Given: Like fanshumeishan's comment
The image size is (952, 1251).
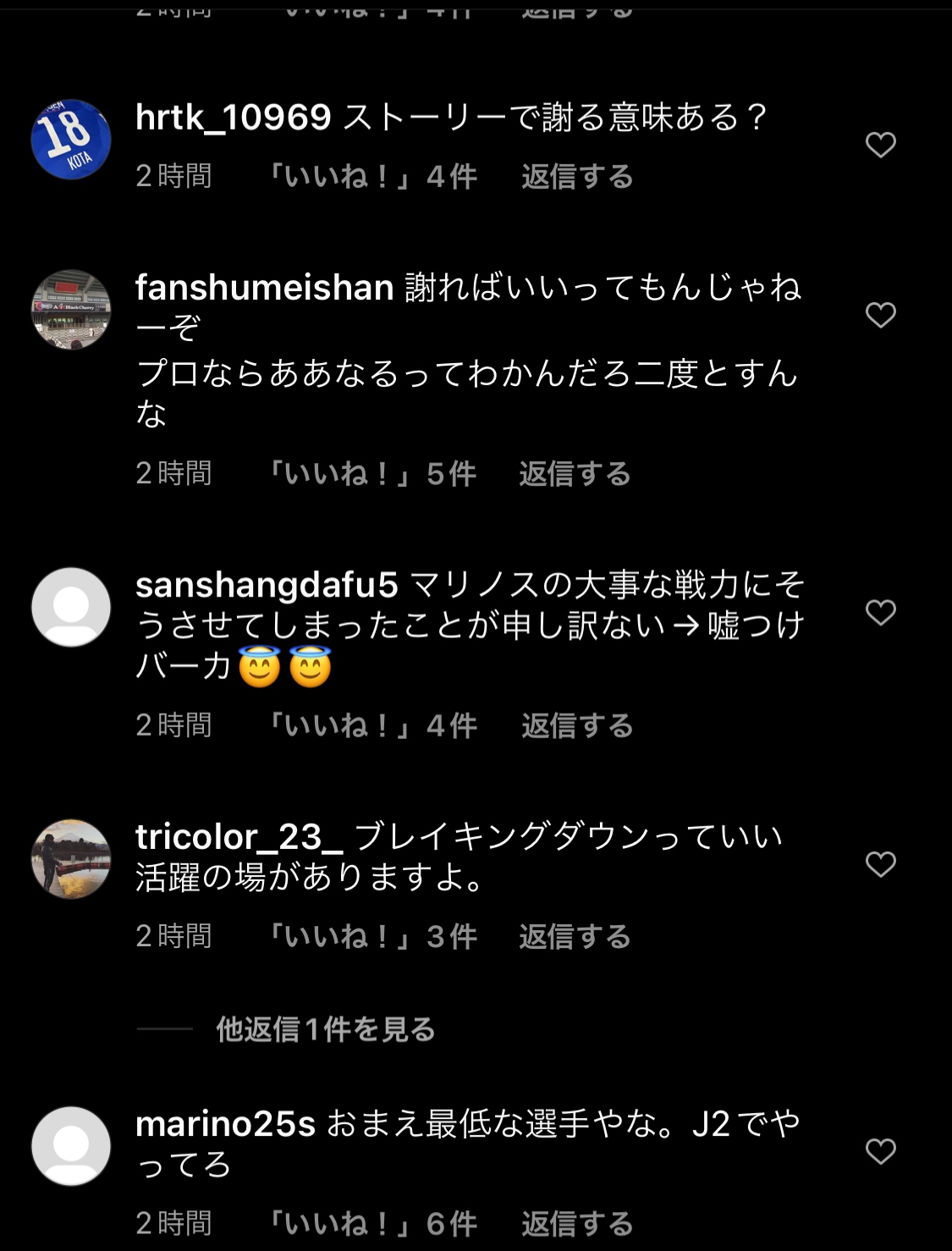Looking at the screenshot, I should point(880,315).
